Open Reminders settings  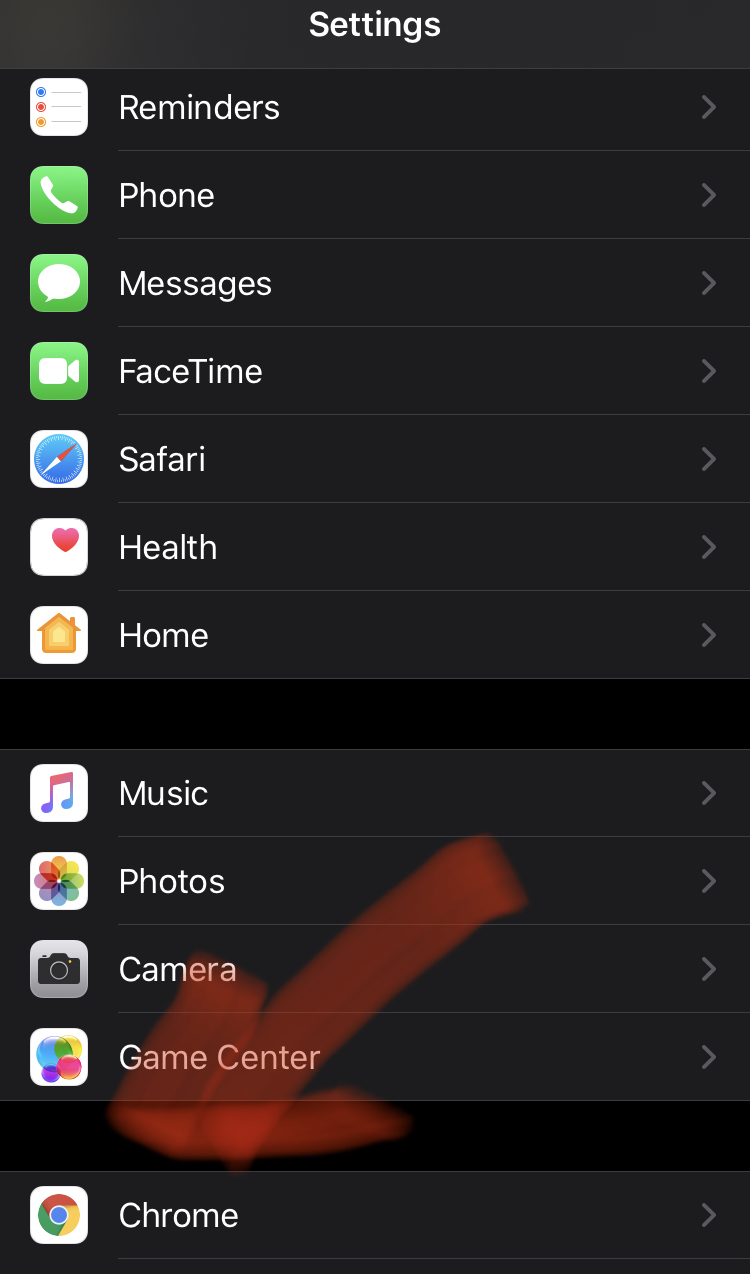coord(375,108)
